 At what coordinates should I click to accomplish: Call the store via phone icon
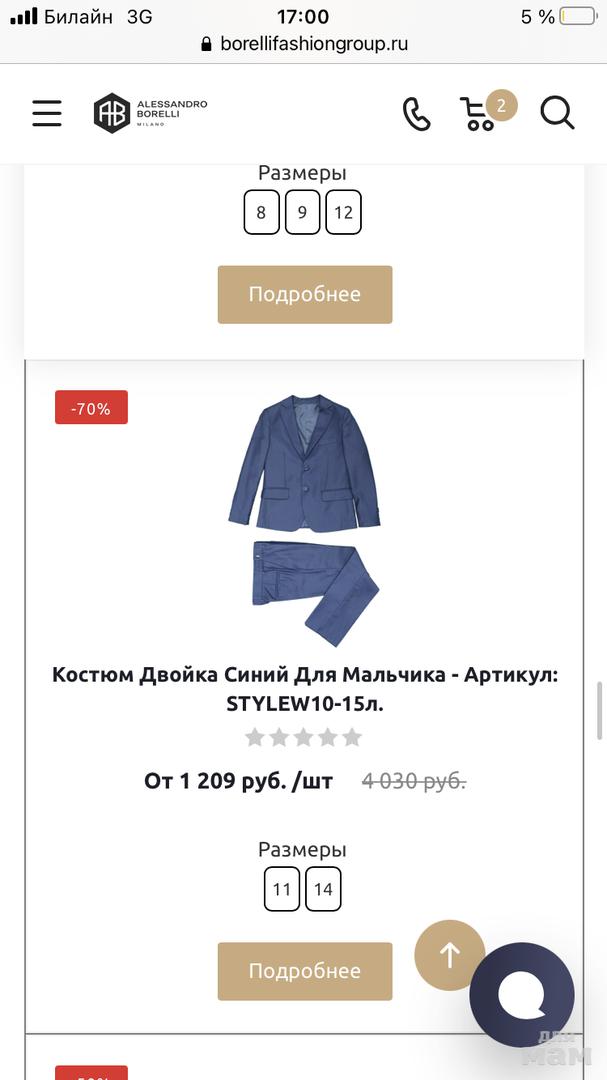(x=416, y=113)
